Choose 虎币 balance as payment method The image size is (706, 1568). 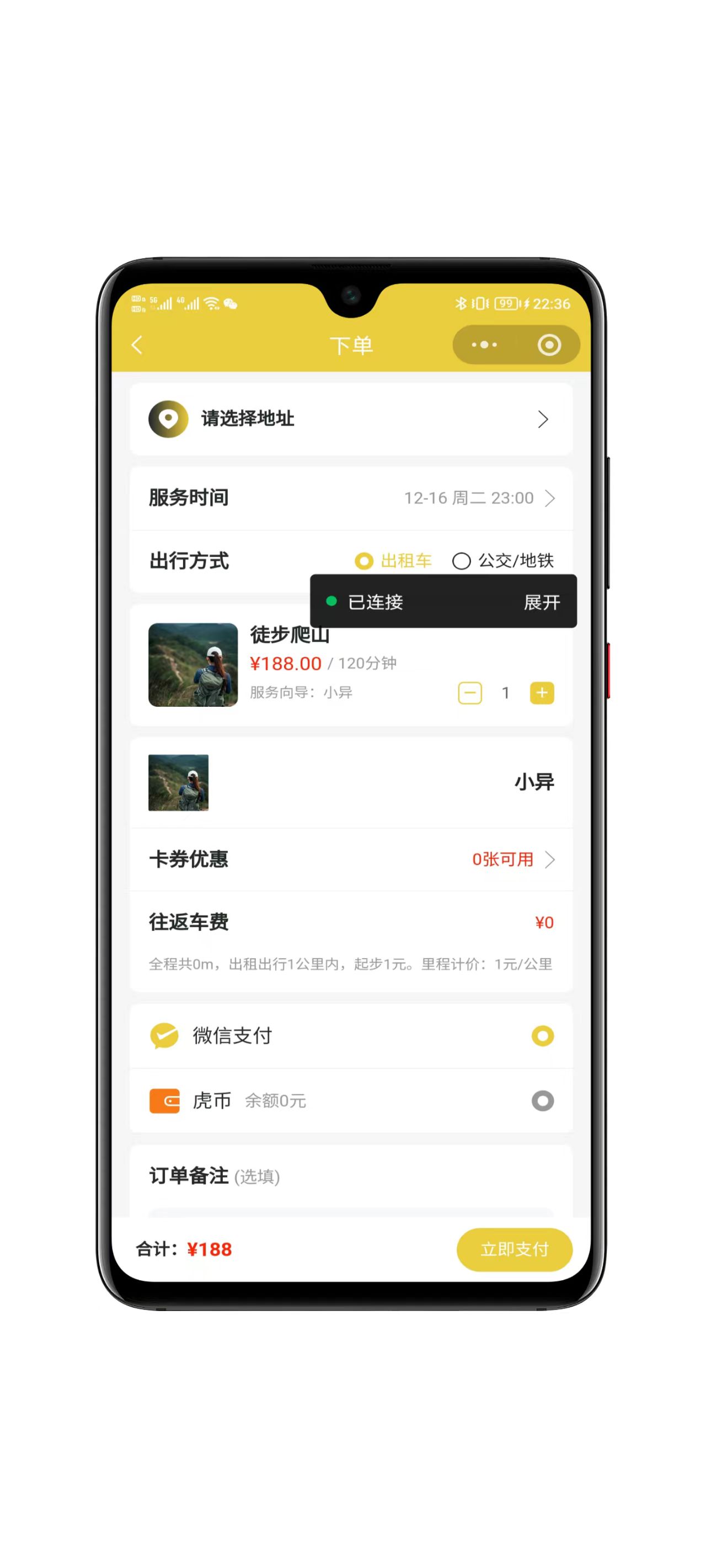click(542, 1100)
